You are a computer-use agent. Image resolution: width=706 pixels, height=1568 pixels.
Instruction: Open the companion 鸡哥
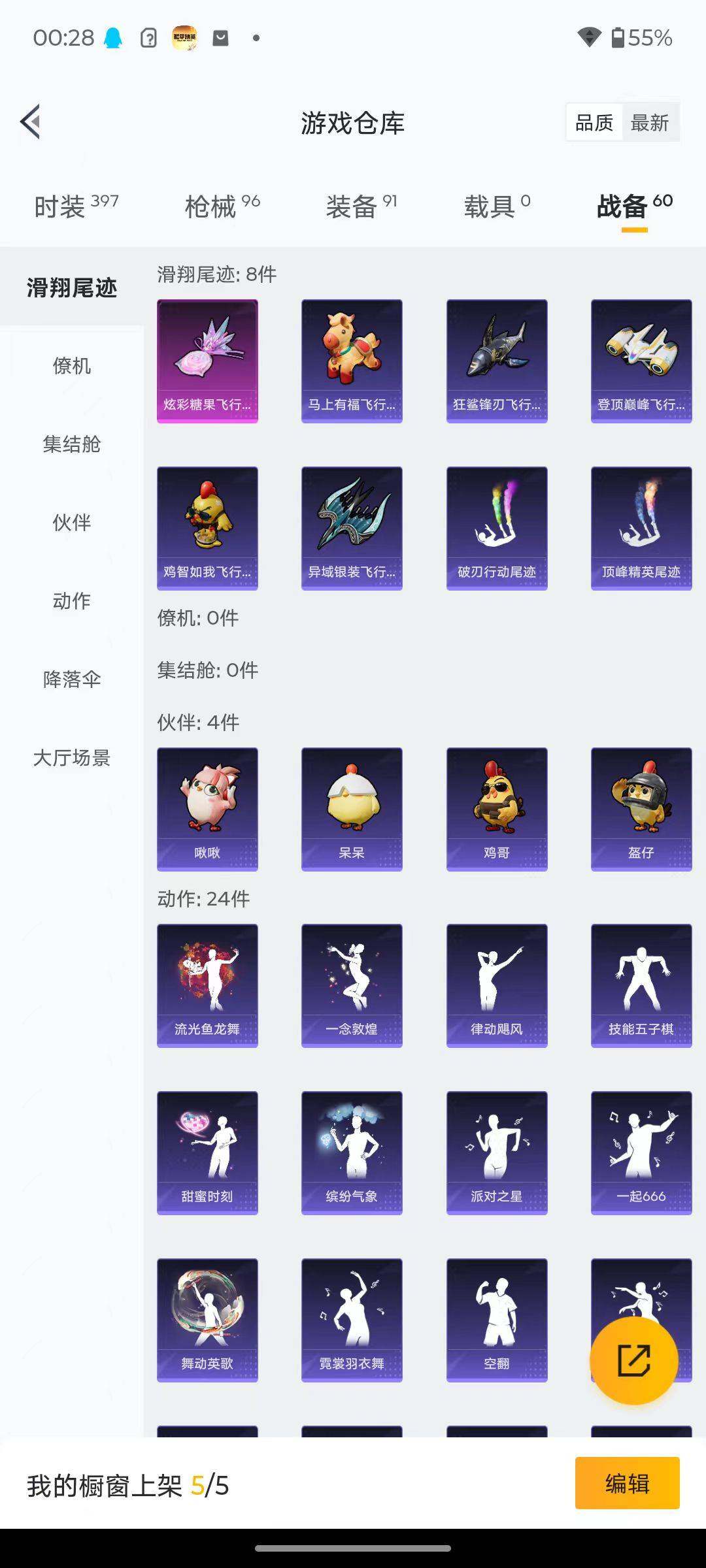coord(497,808)
